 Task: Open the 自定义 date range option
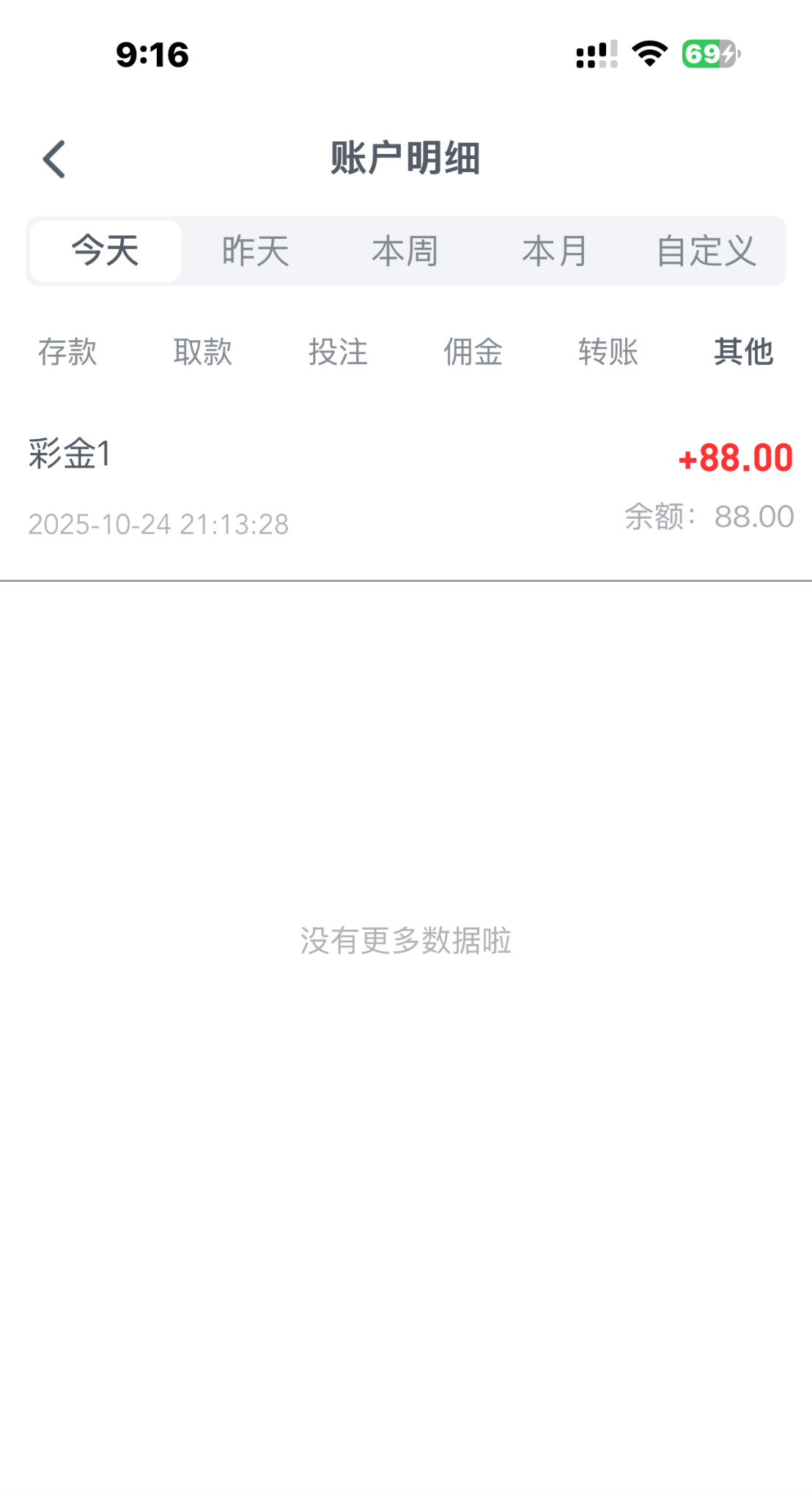[706, 251]
